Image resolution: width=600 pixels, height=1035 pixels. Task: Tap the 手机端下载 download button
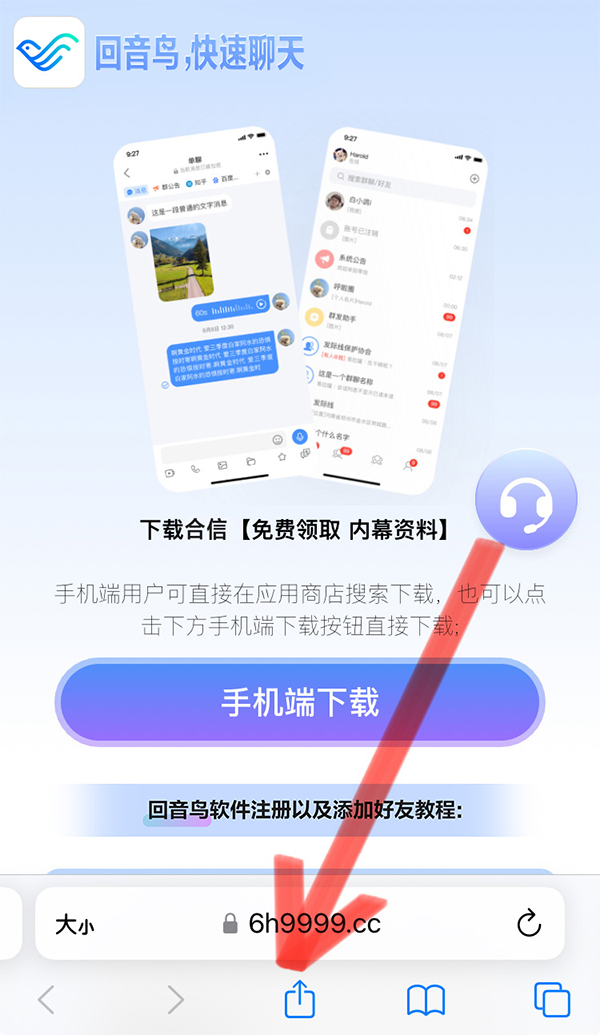[x=299, y=701]
